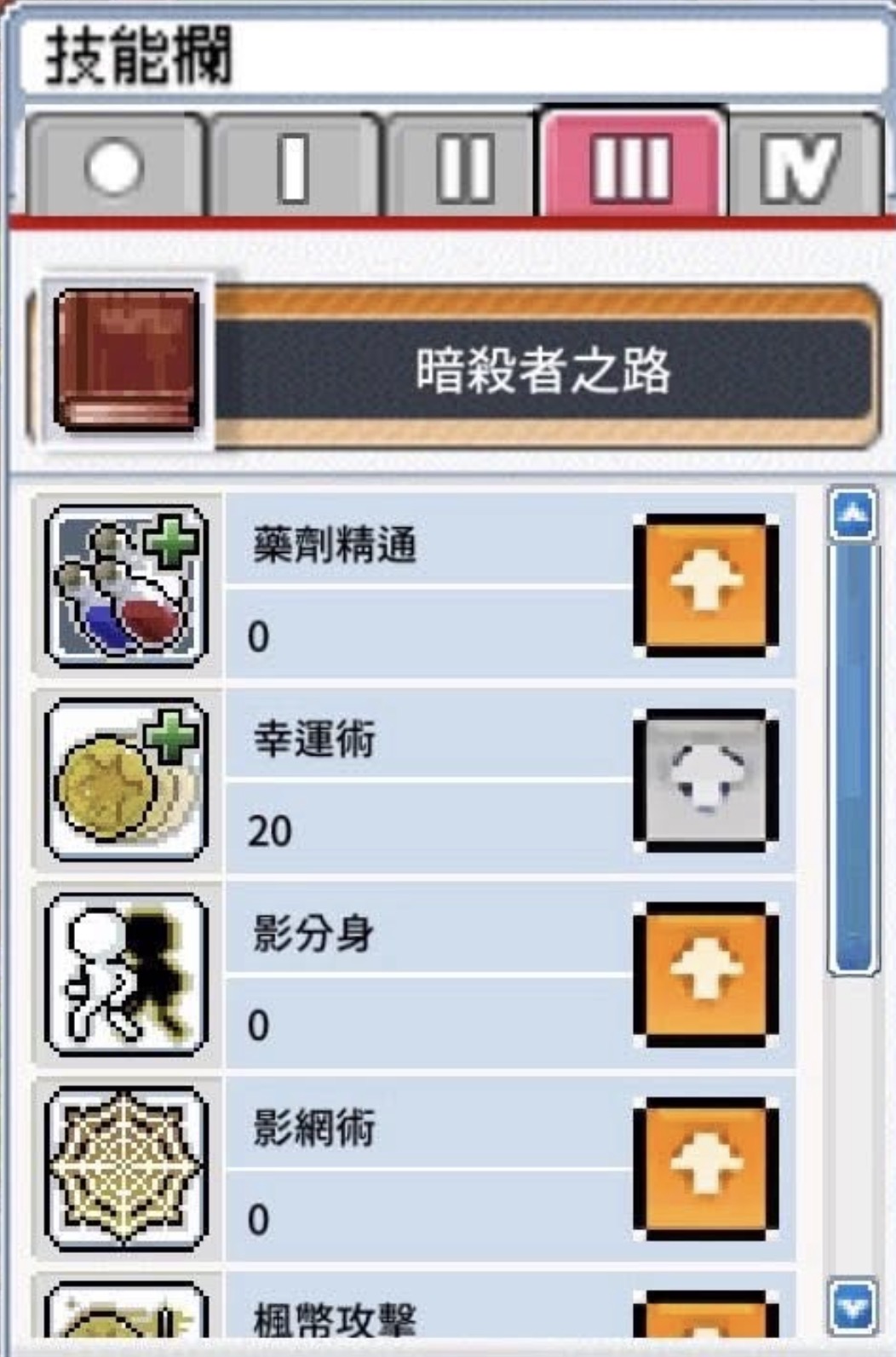The width and height of the screenshot is (896, 1357).
Task: Tap the 藥劑精通 potion skill icon
Action: [x=126, y=584]
